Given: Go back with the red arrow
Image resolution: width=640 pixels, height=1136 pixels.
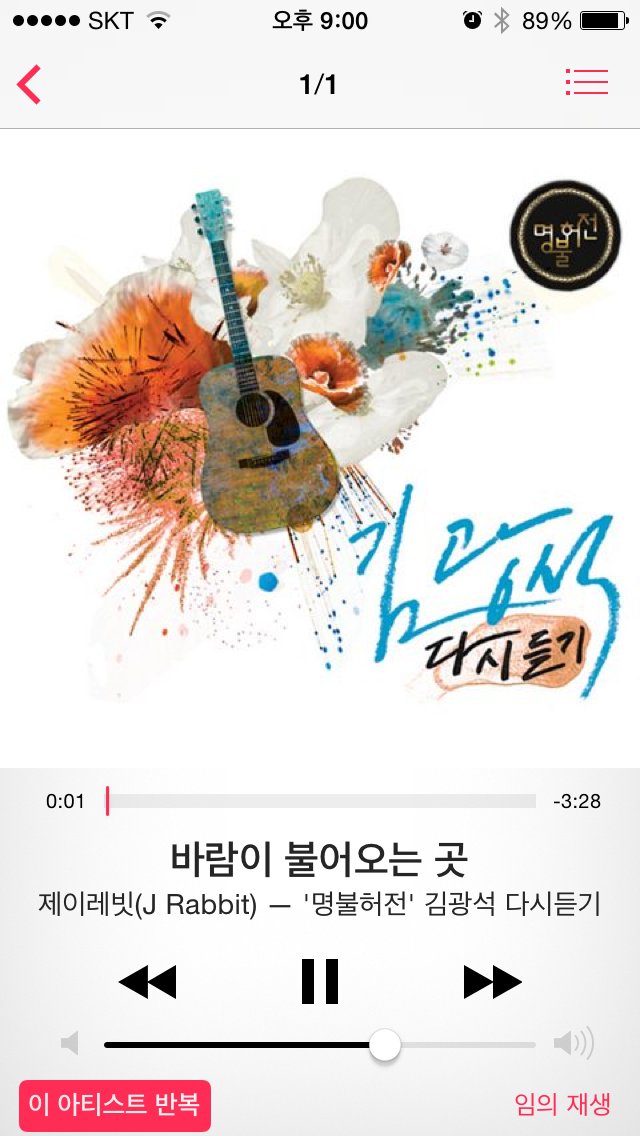Looking at the screenshot, I should tap(29, 85).
